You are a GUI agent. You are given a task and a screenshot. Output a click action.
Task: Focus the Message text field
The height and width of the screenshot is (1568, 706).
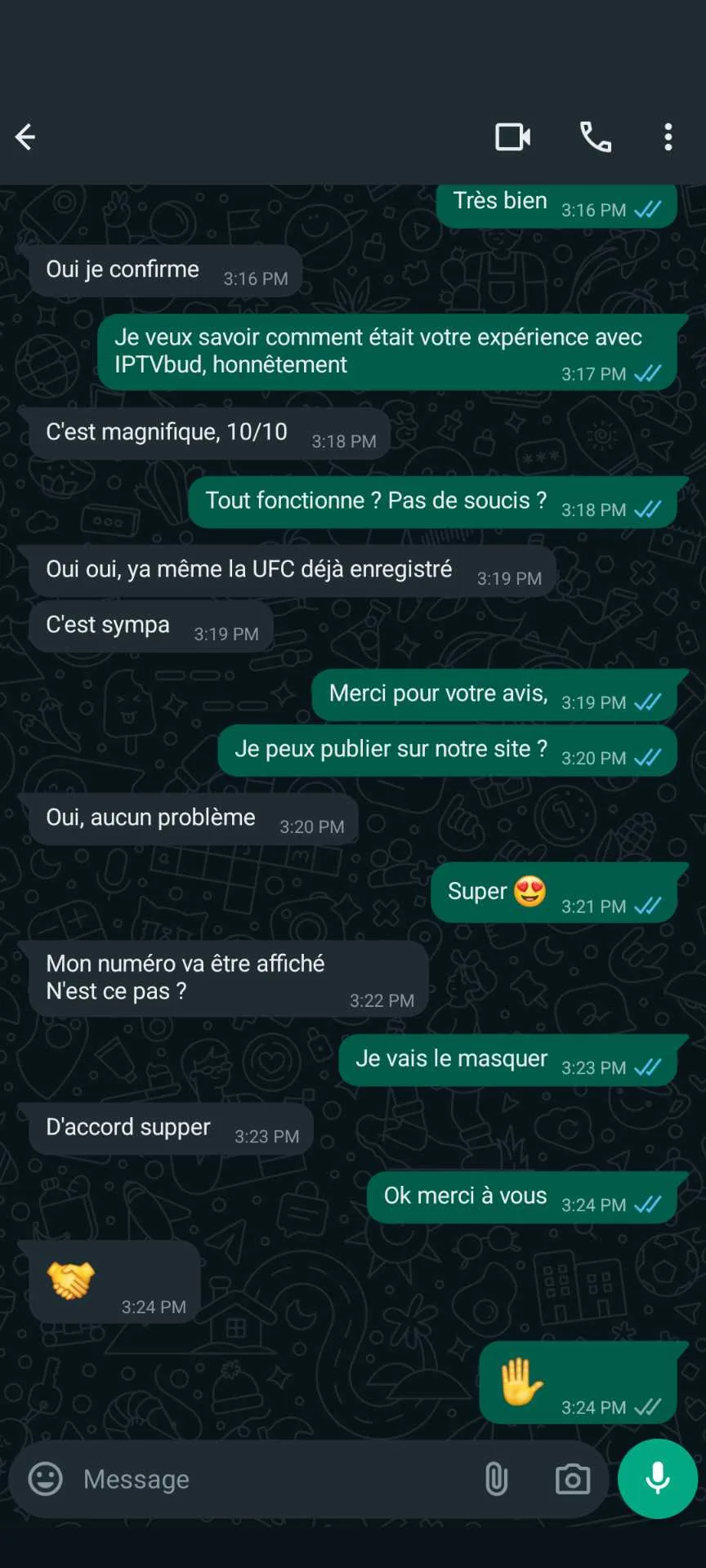tap(270, 1479)
